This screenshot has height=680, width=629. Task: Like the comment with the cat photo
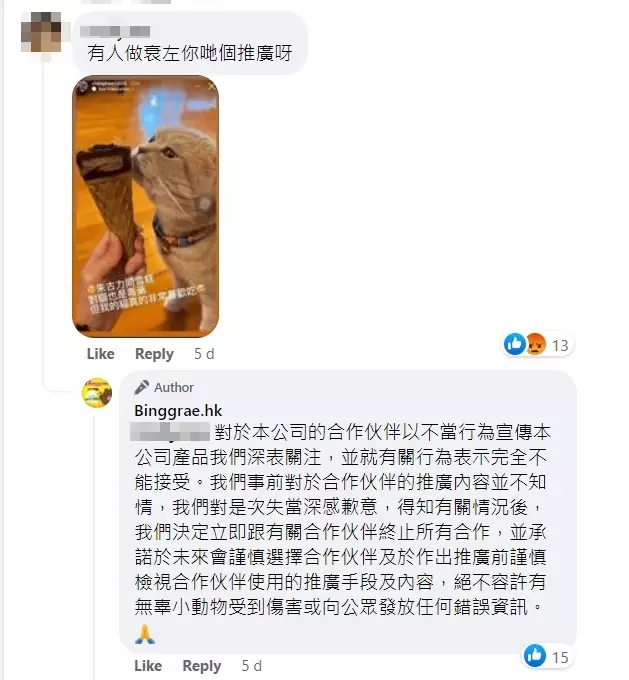(101, 354)
